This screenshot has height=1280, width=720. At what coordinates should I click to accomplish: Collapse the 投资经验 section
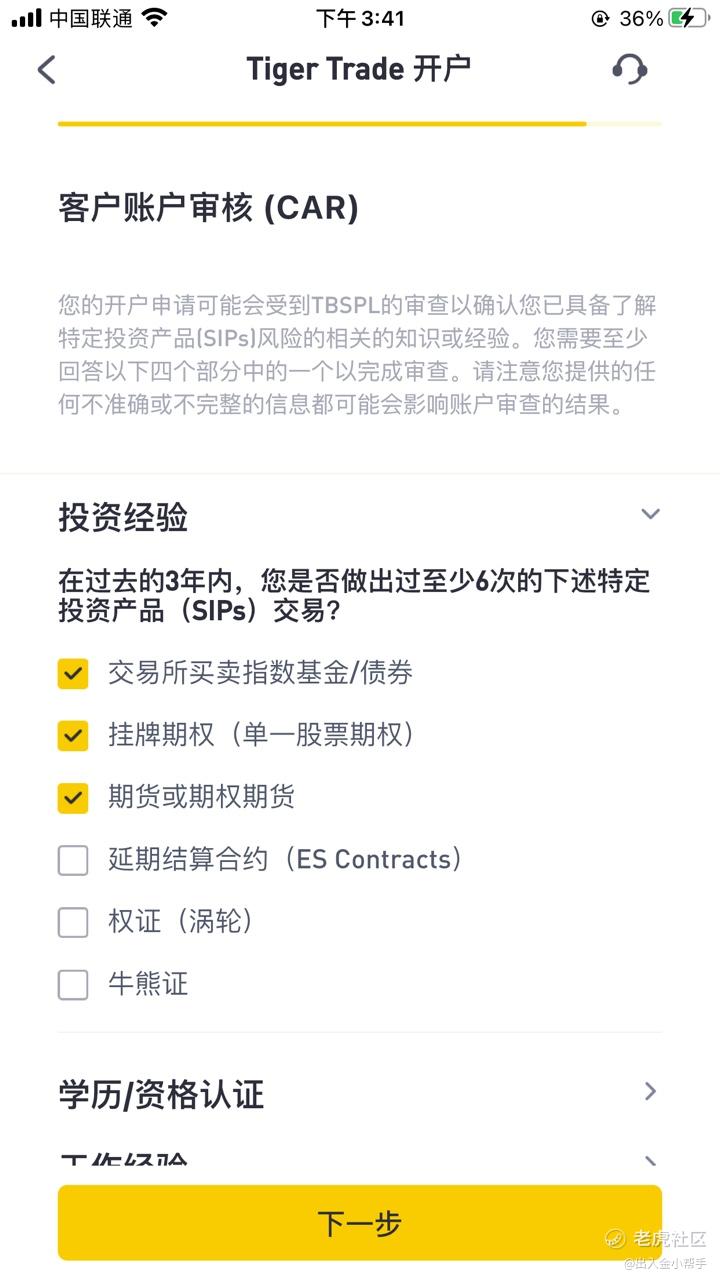[650, 514]
